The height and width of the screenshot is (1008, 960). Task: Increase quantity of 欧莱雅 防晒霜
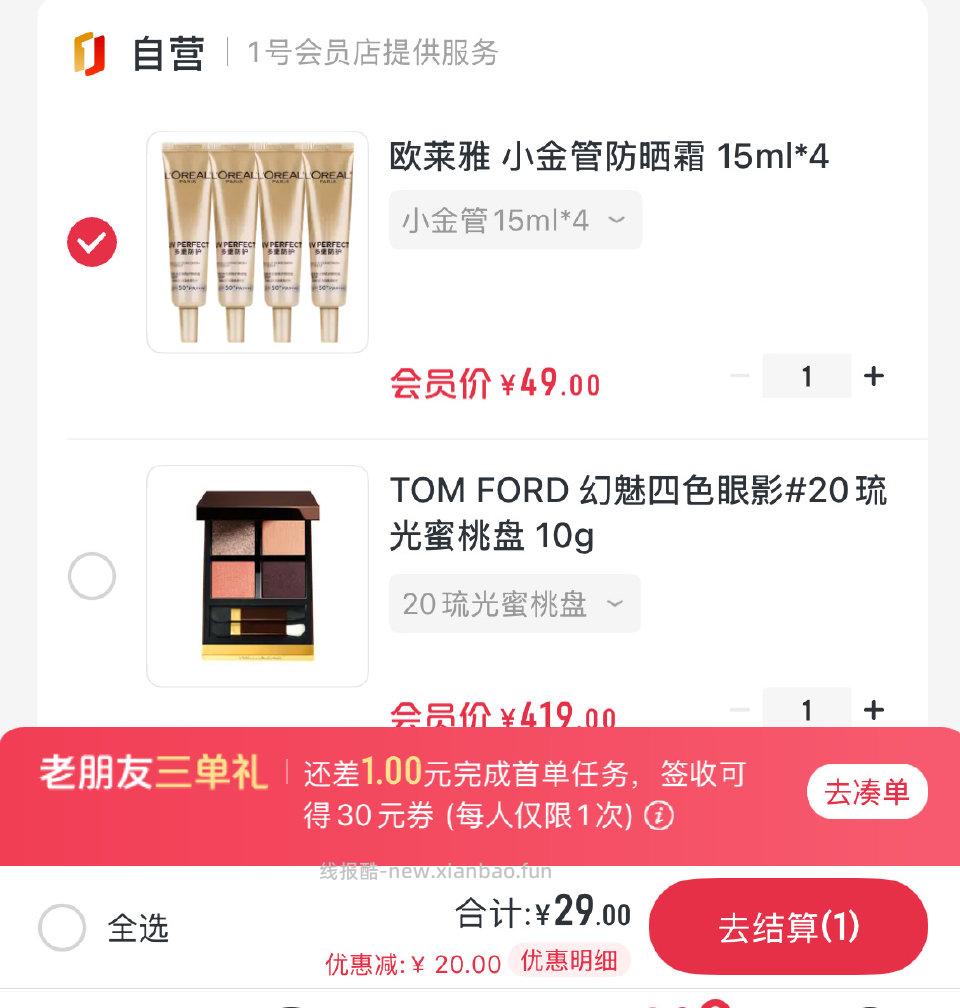pyautogui.click(x=874, y=376)
